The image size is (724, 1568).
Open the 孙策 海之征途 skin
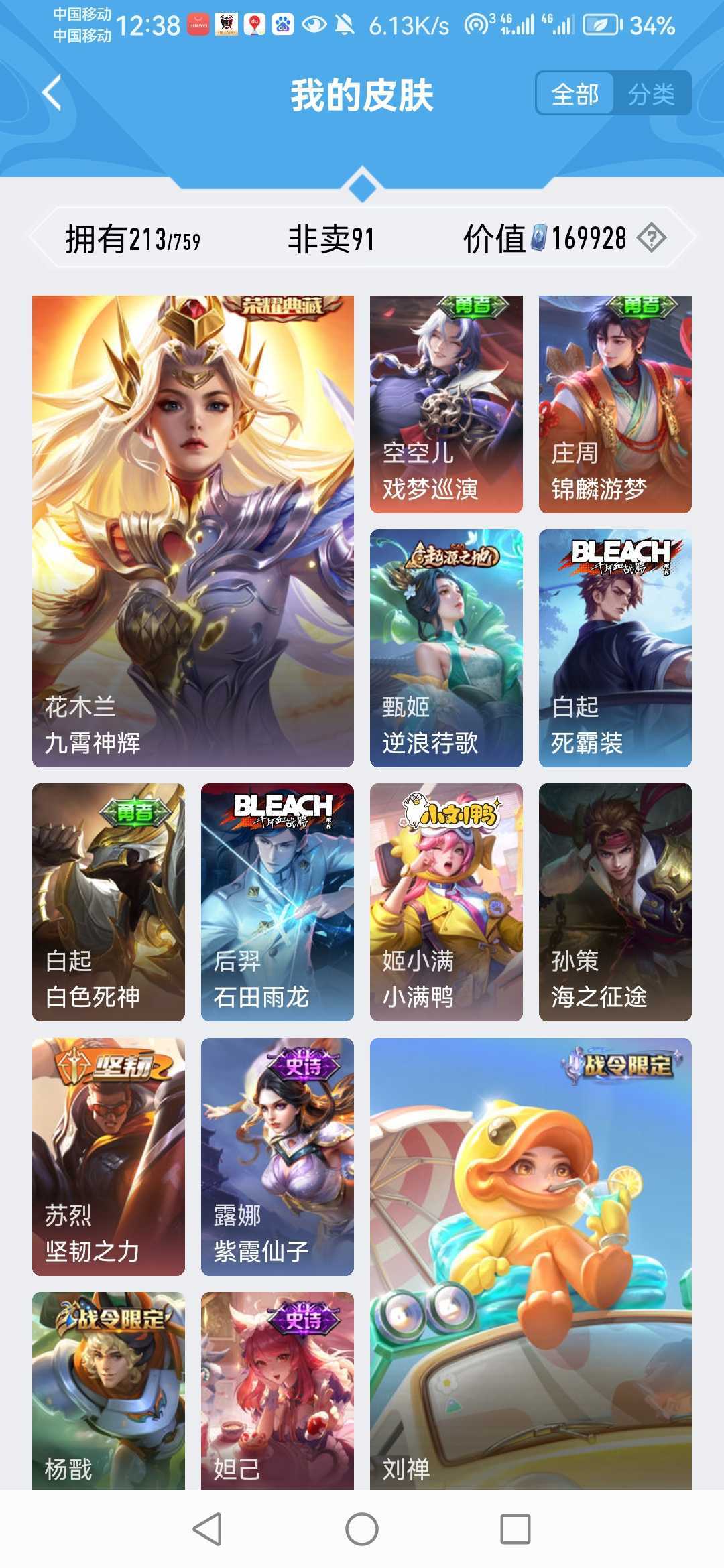(615, 902)
